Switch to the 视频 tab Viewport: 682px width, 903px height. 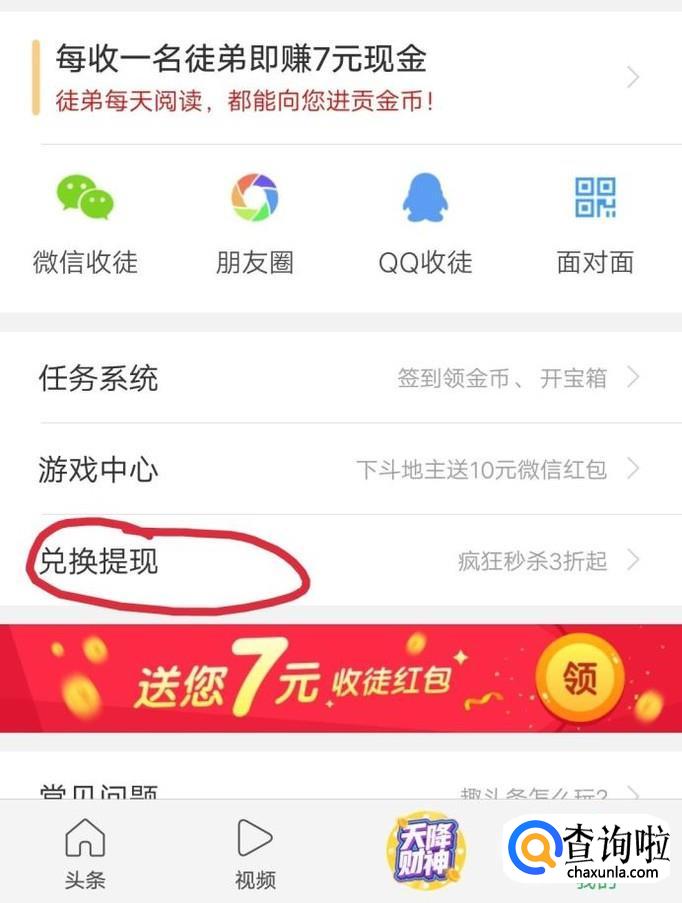pyautogui.click(x=255, y=853)
